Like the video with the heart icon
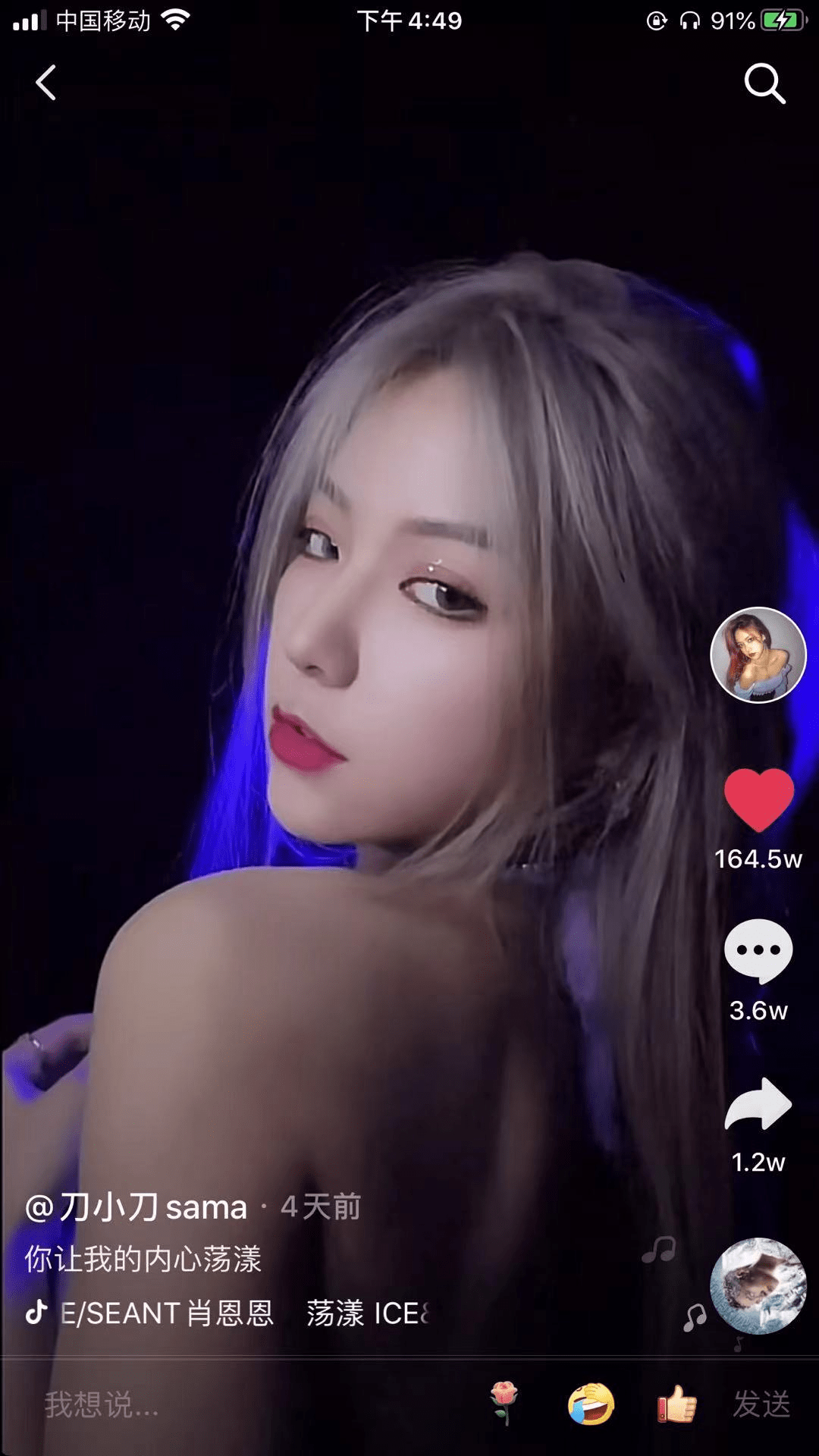The image size is (819, 1456). [x=758, y=799]
